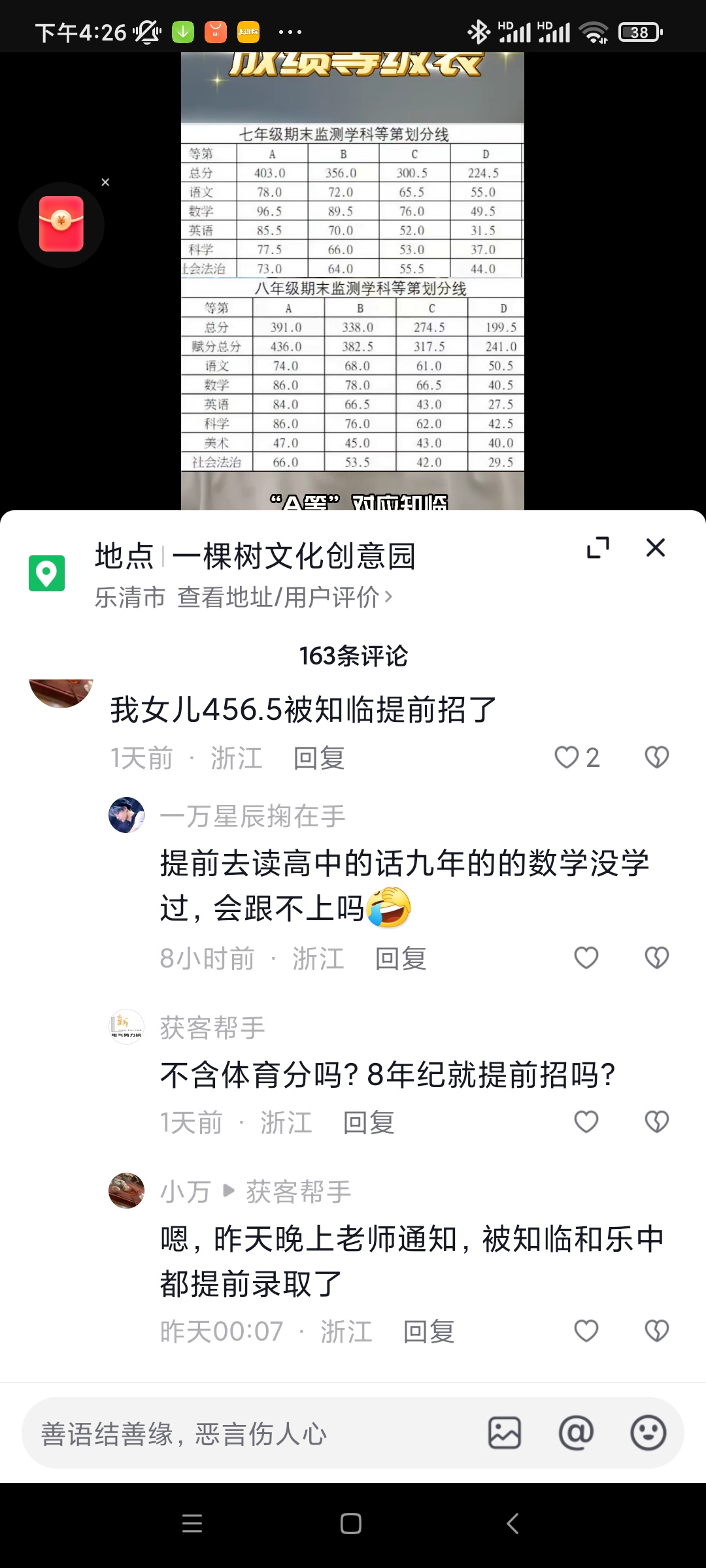Open 一万星辰掬在手's profile
The width and height of the screenshot is (706, 1568).
click(x=126, y=815)
